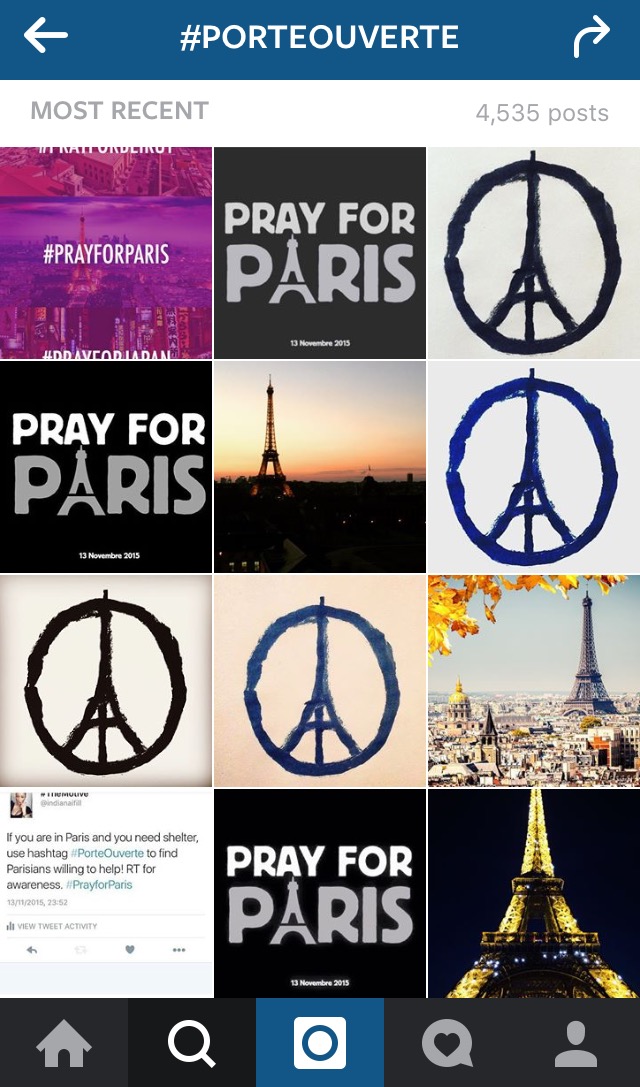View the Eiffel Tower sunset silhouette photo
Viewport: 640px width, 1087px height.
320,466
